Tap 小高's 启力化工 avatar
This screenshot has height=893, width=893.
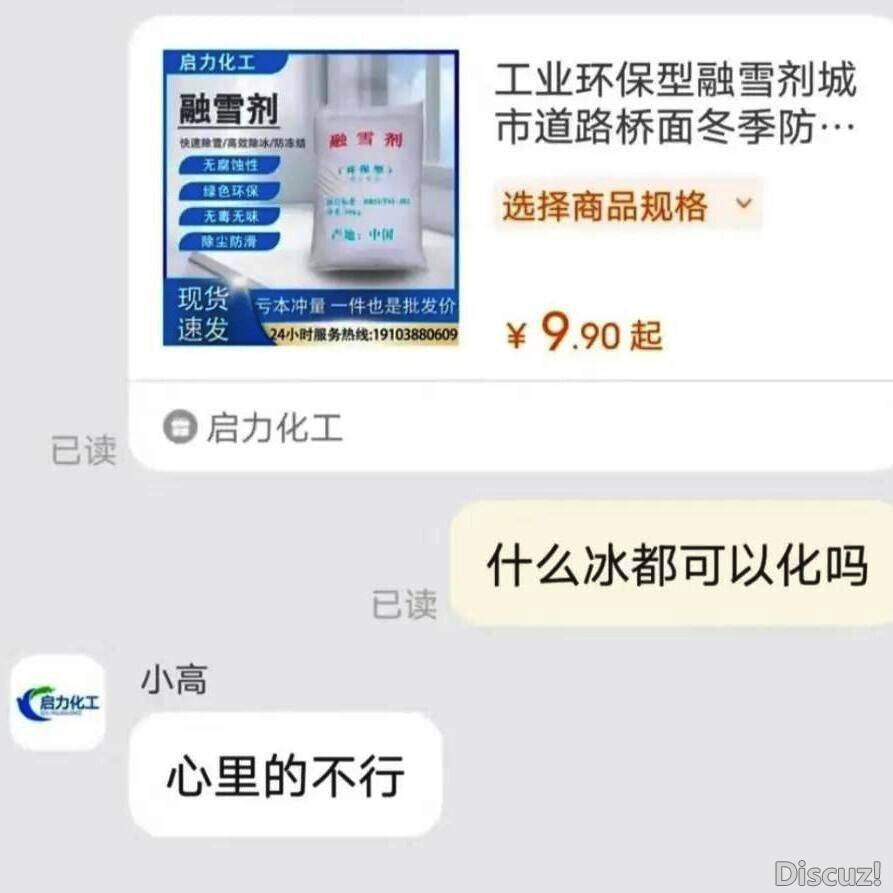(x=57, y=703)
